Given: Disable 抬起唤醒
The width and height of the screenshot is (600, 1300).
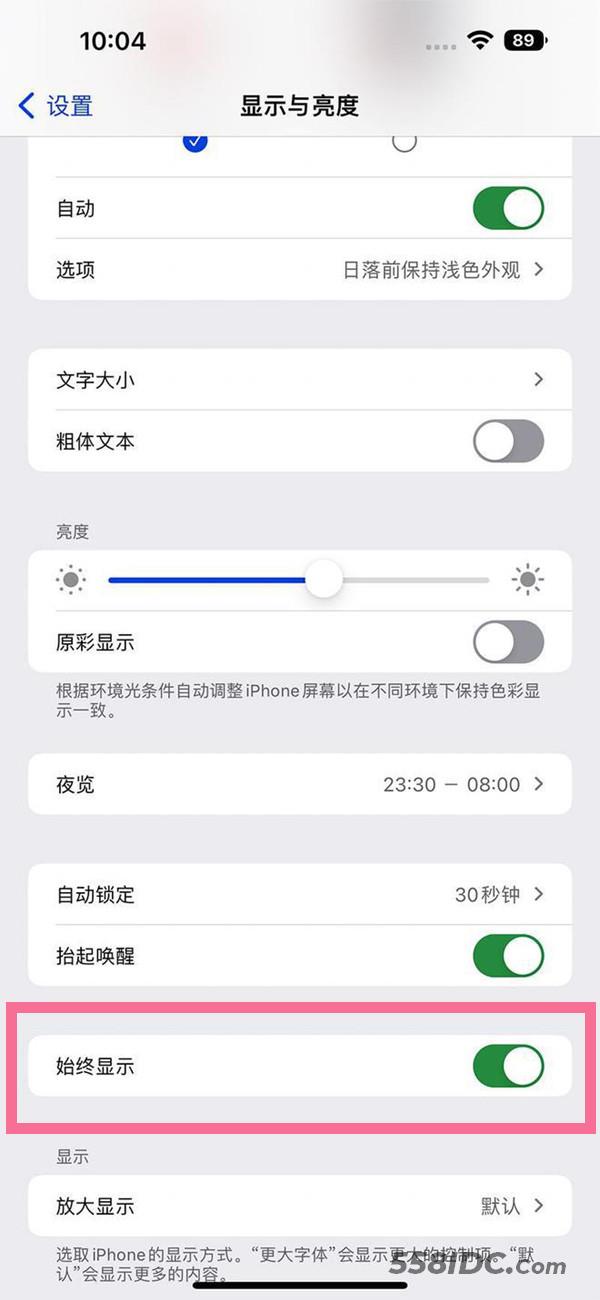Looking at the screenshot, I should click(x=508, y=956).
